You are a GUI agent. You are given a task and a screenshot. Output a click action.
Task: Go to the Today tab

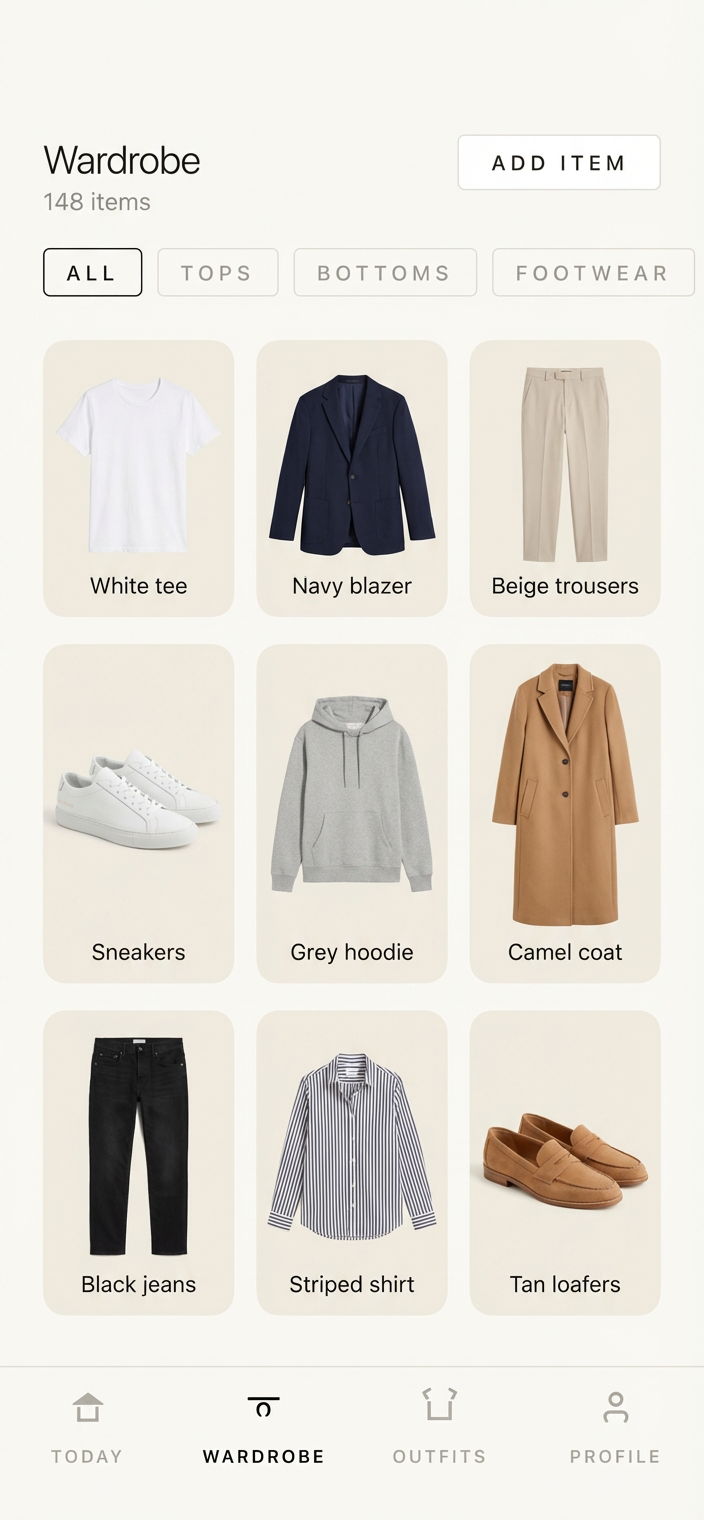click(x=87, y=1428)
